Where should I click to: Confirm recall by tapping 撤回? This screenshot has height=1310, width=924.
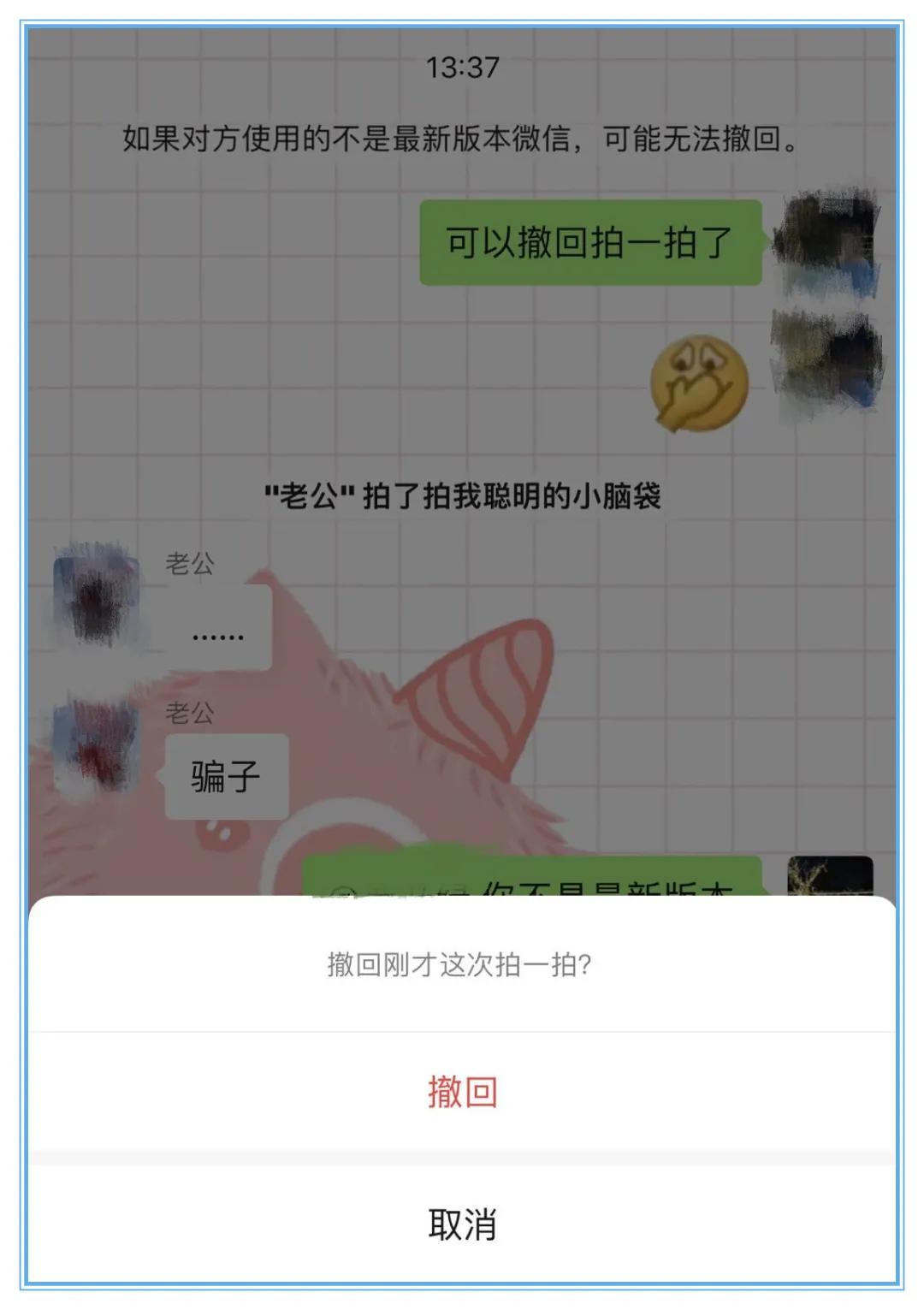pos(462,1091)
